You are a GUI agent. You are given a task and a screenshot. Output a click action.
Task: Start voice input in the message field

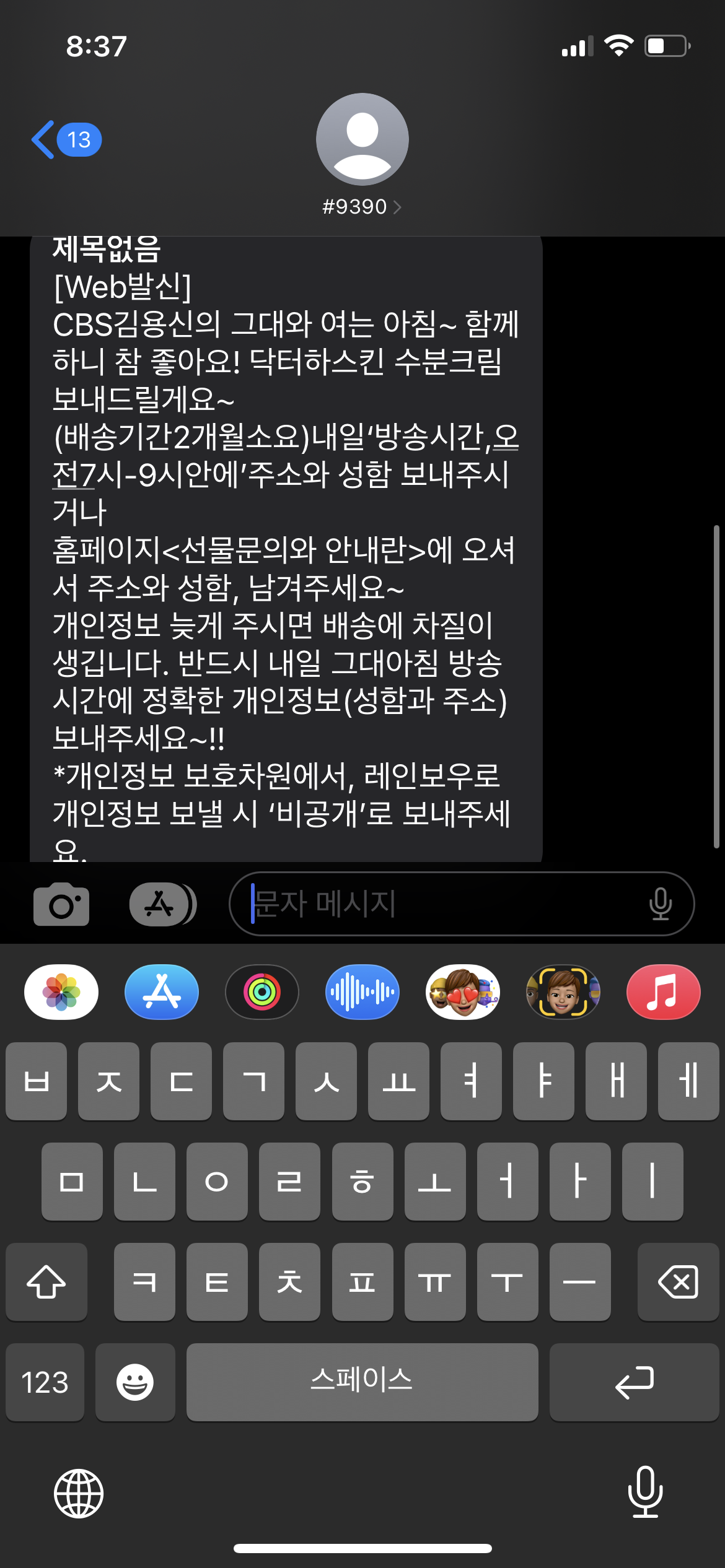660,904
